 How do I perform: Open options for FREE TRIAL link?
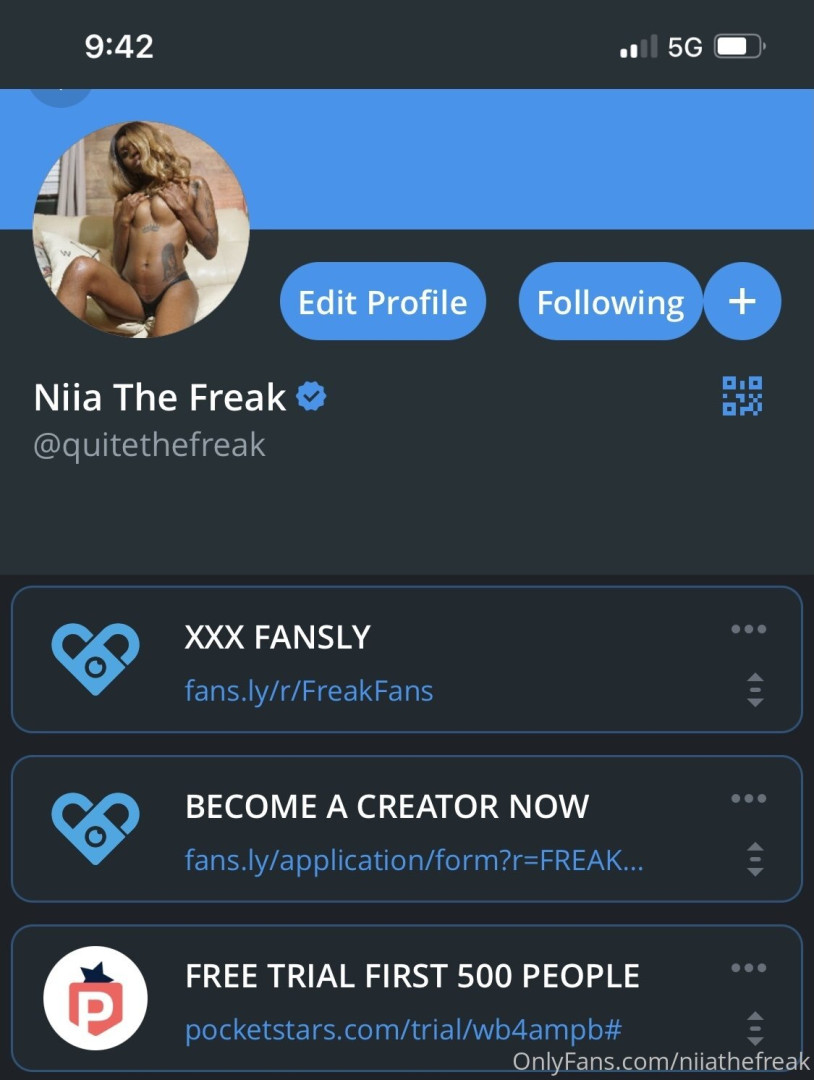pyautogui.click(x=748, y=967)
